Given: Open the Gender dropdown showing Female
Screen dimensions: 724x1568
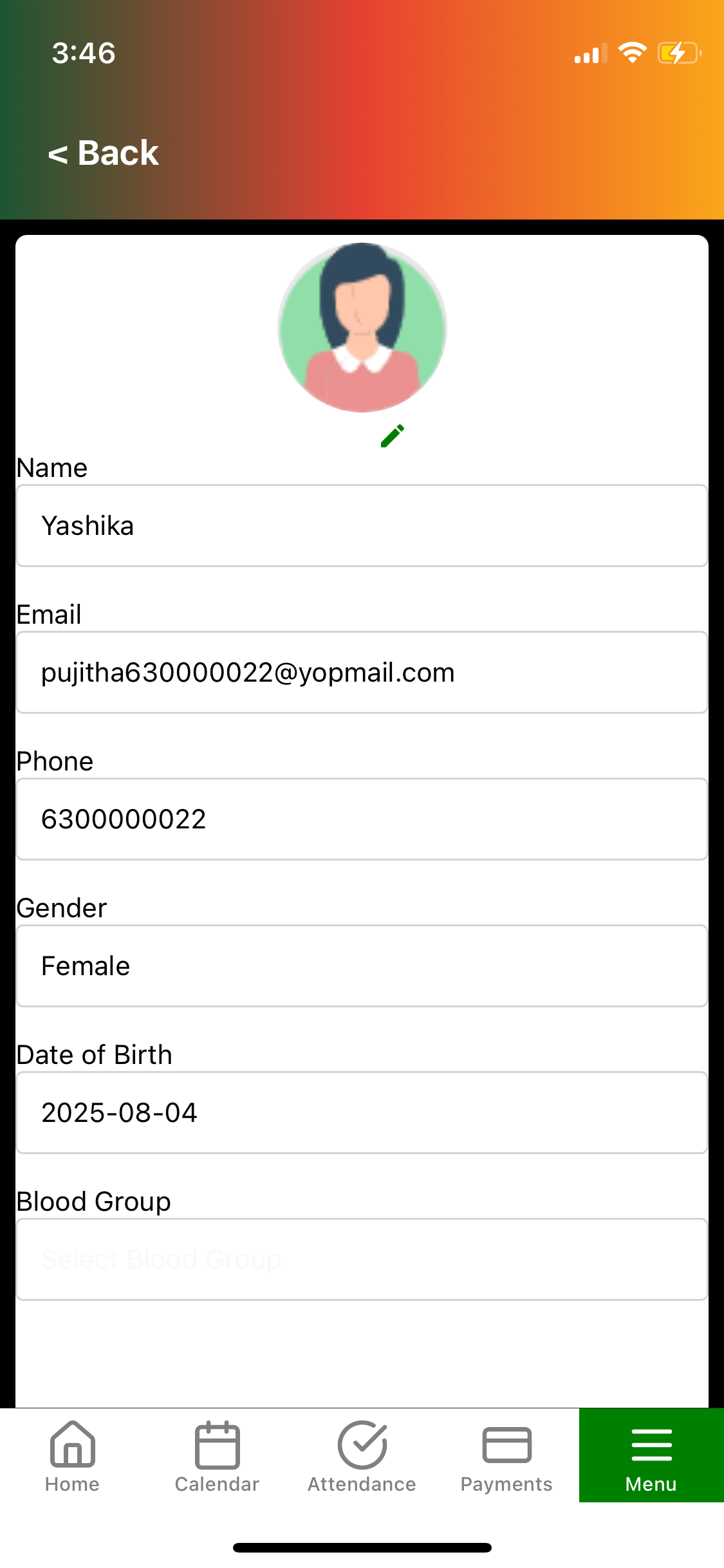Looking at the screenshot, I should pyautogui.click(x=362, y=966).
